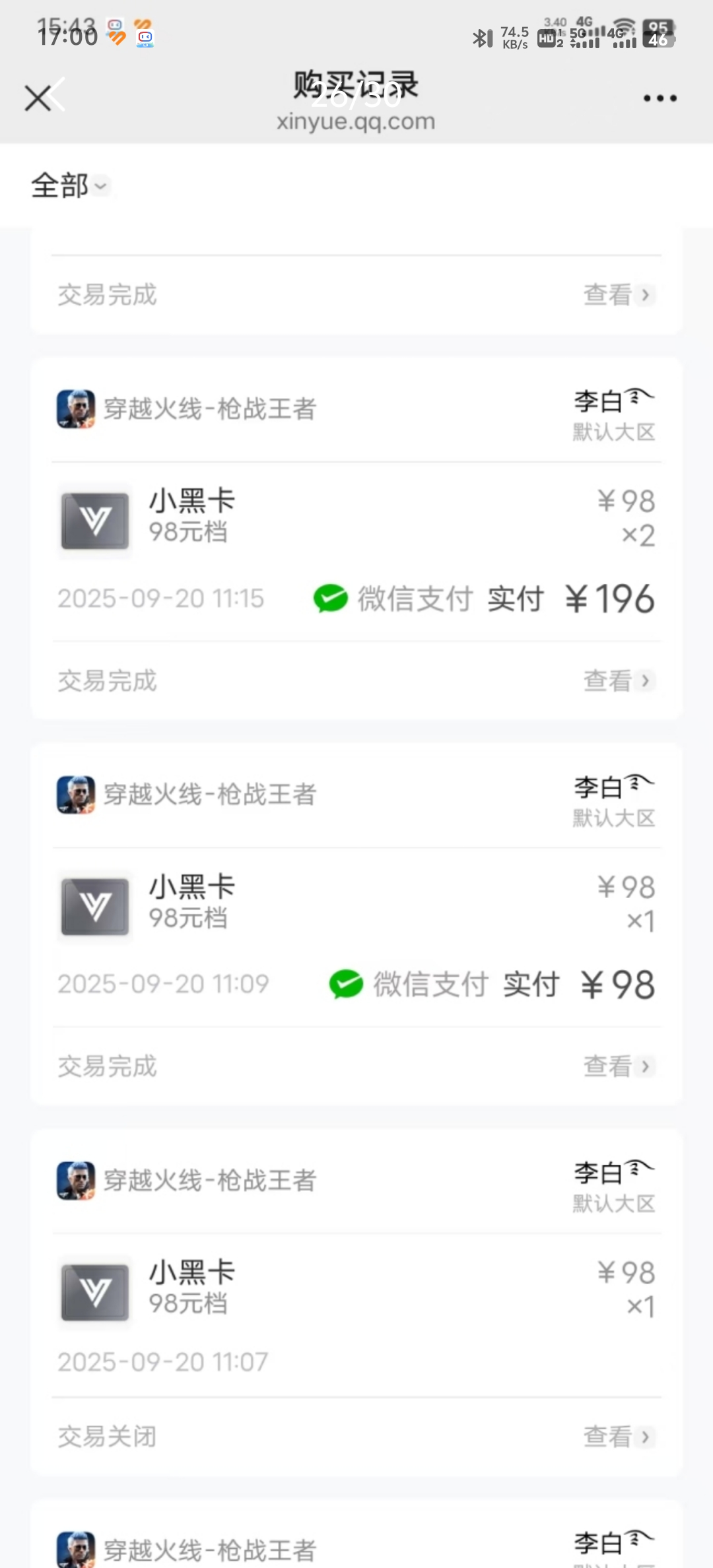Expand the 全部 filter dropdown
Viewport: 713px width, 1568px height.
click(x=69, y=186)
